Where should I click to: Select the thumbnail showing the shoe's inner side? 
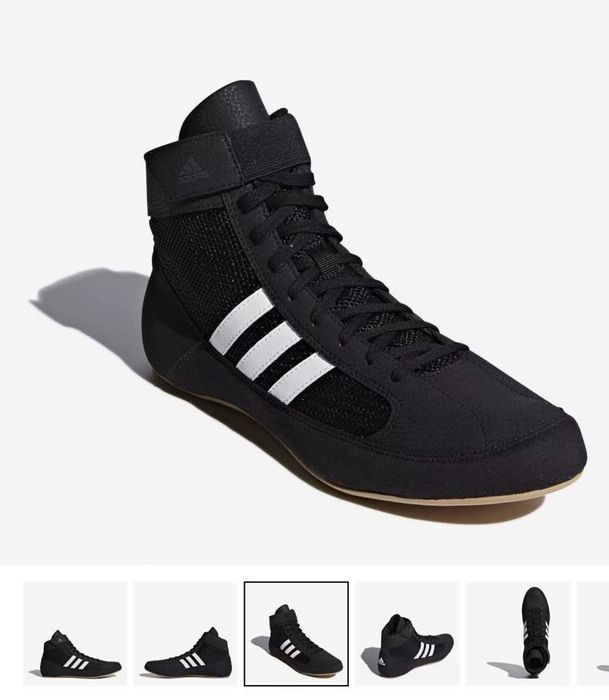[x=186, y=634]
